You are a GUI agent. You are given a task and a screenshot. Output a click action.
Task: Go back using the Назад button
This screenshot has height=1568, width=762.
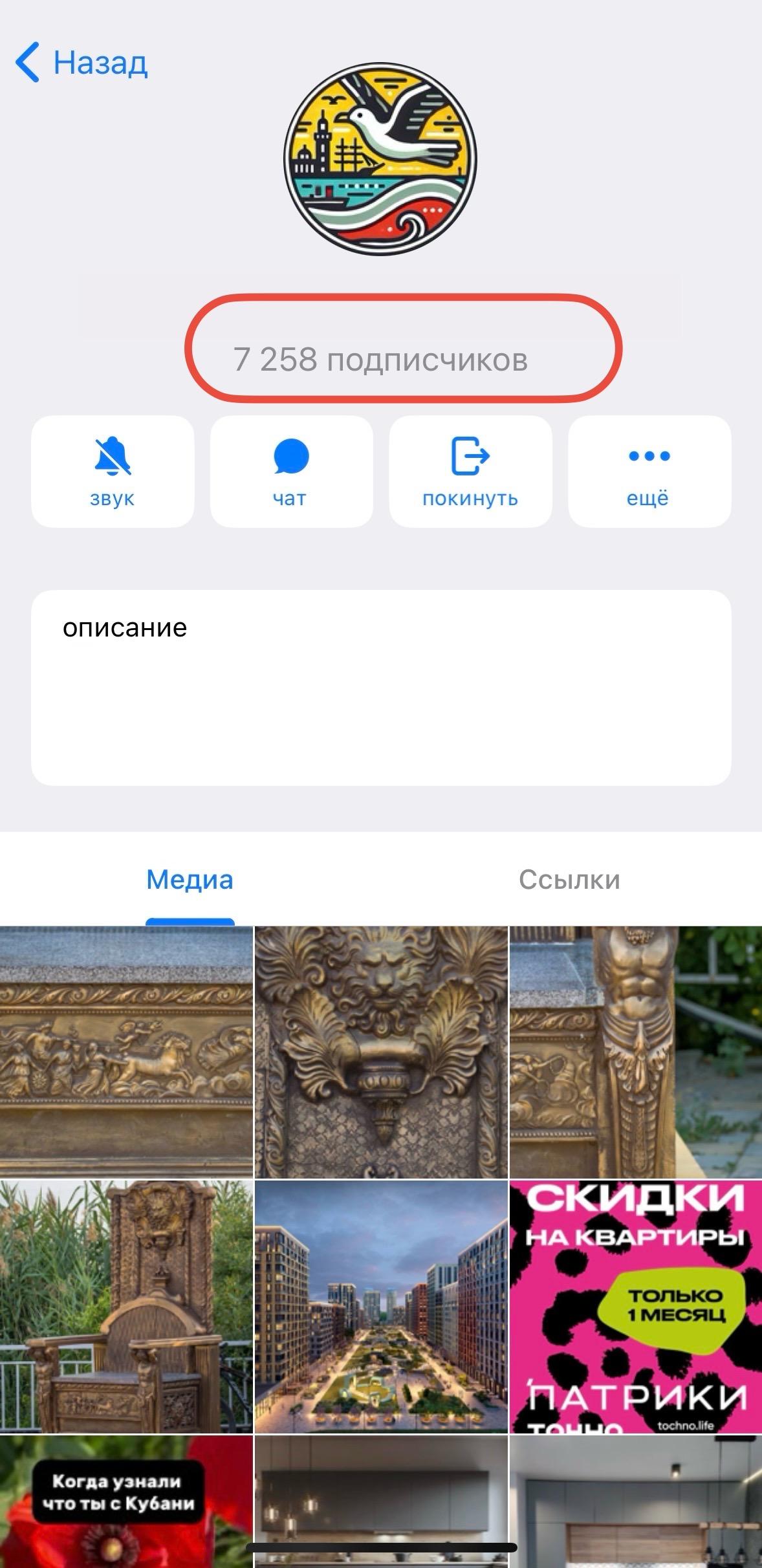point(82,63)
